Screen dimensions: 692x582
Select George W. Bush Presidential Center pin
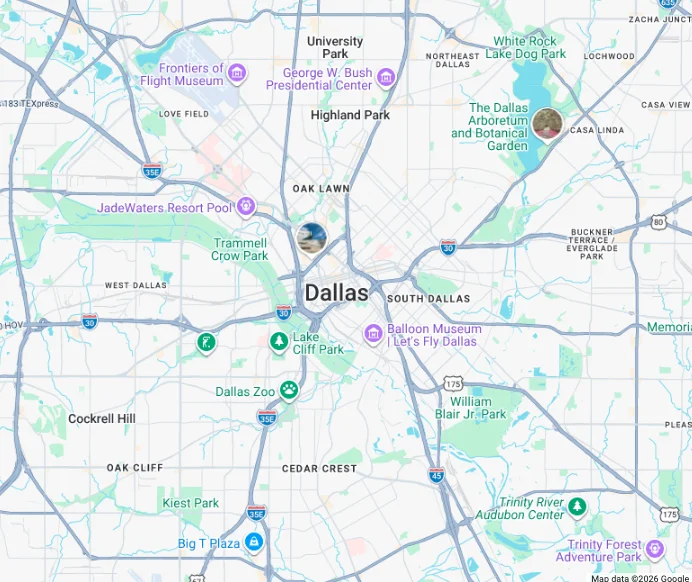[x=386, y=79]
